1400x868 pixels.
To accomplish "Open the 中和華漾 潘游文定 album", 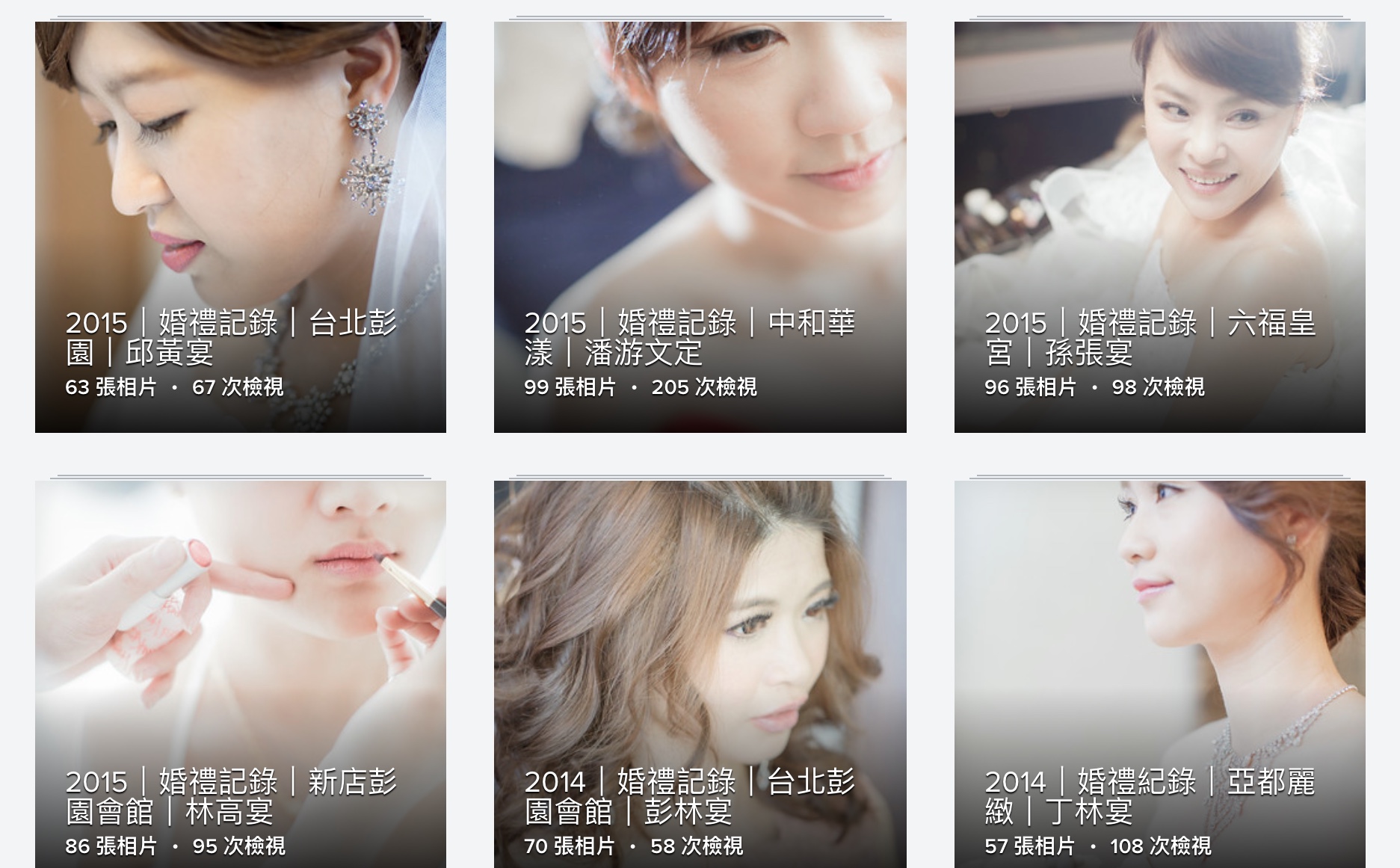I will [700, 227].
